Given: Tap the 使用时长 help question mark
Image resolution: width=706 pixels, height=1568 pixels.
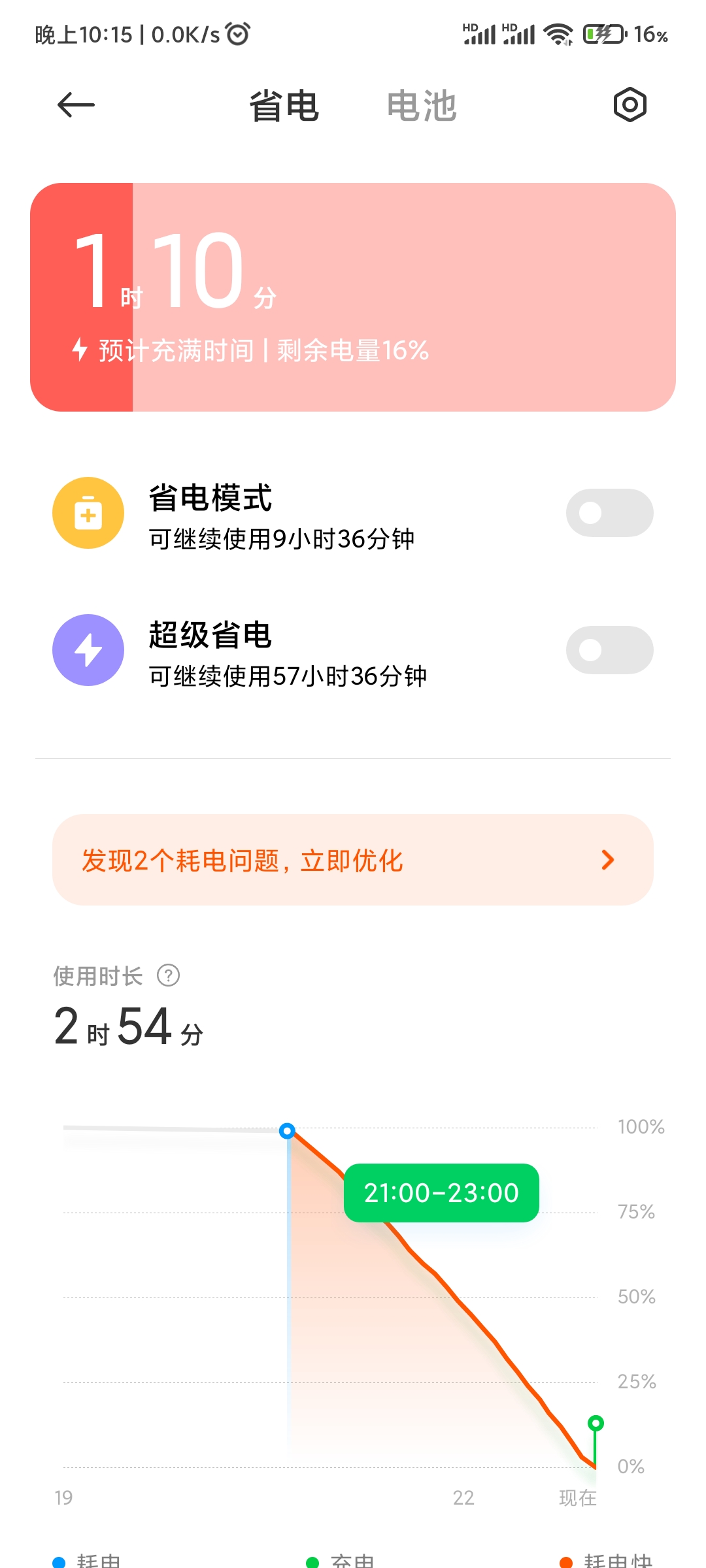Looking at the screenshot, I should point(169,975).
